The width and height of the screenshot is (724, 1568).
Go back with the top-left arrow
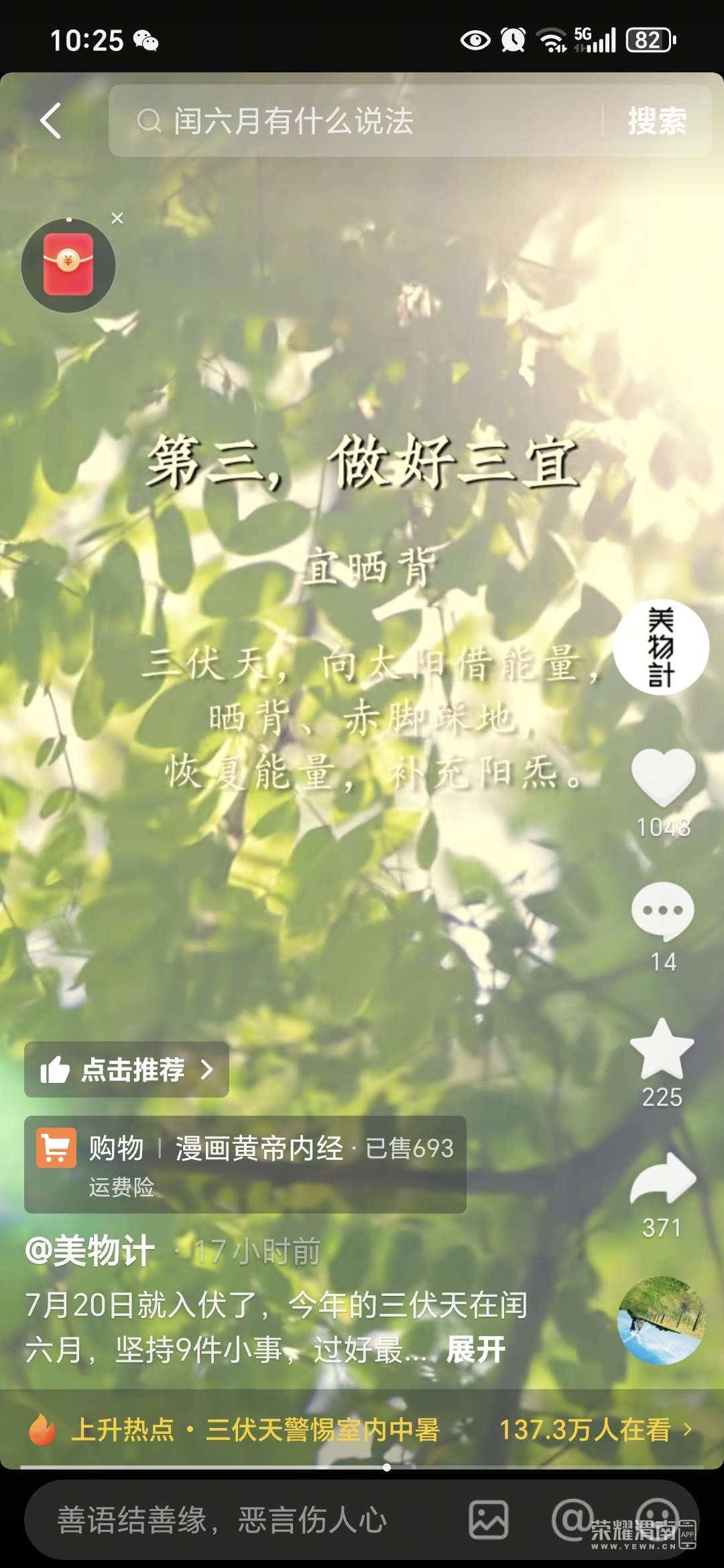coord(51,121)
